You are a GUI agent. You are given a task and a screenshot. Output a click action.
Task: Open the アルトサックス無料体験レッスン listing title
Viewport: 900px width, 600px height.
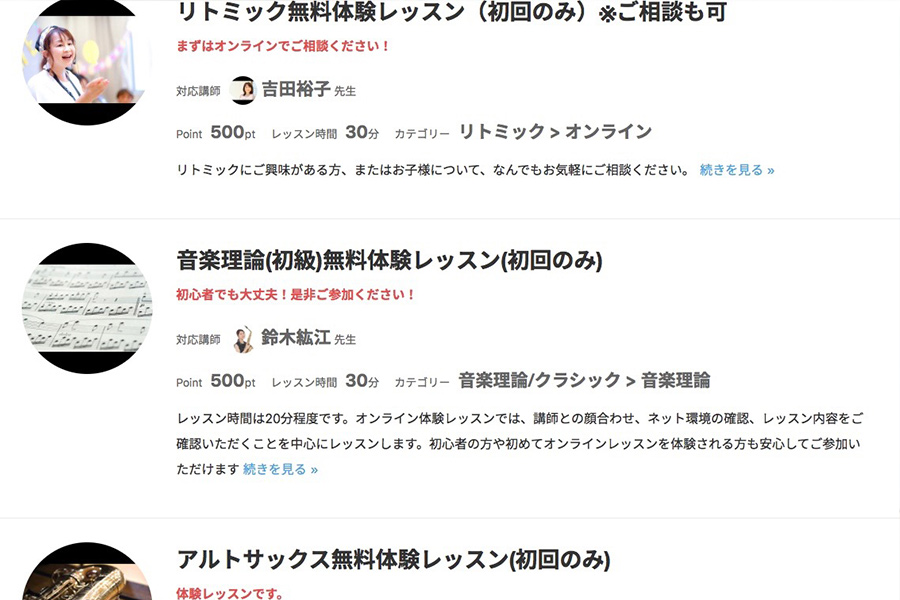pos(393,560)
